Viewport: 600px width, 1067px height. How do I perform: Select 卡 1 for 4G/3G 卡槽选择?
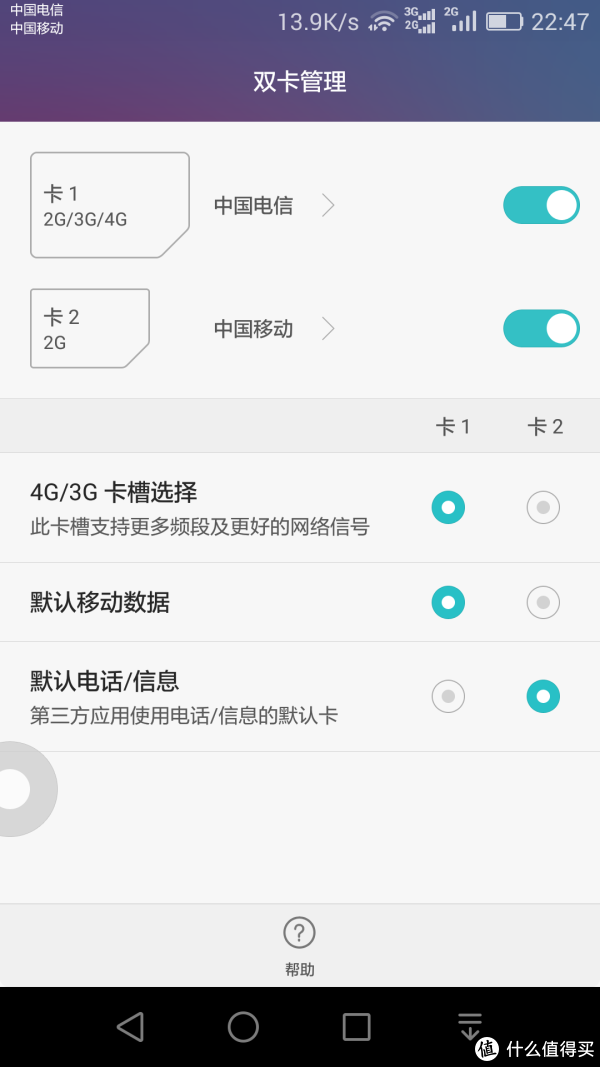point(448,507)
